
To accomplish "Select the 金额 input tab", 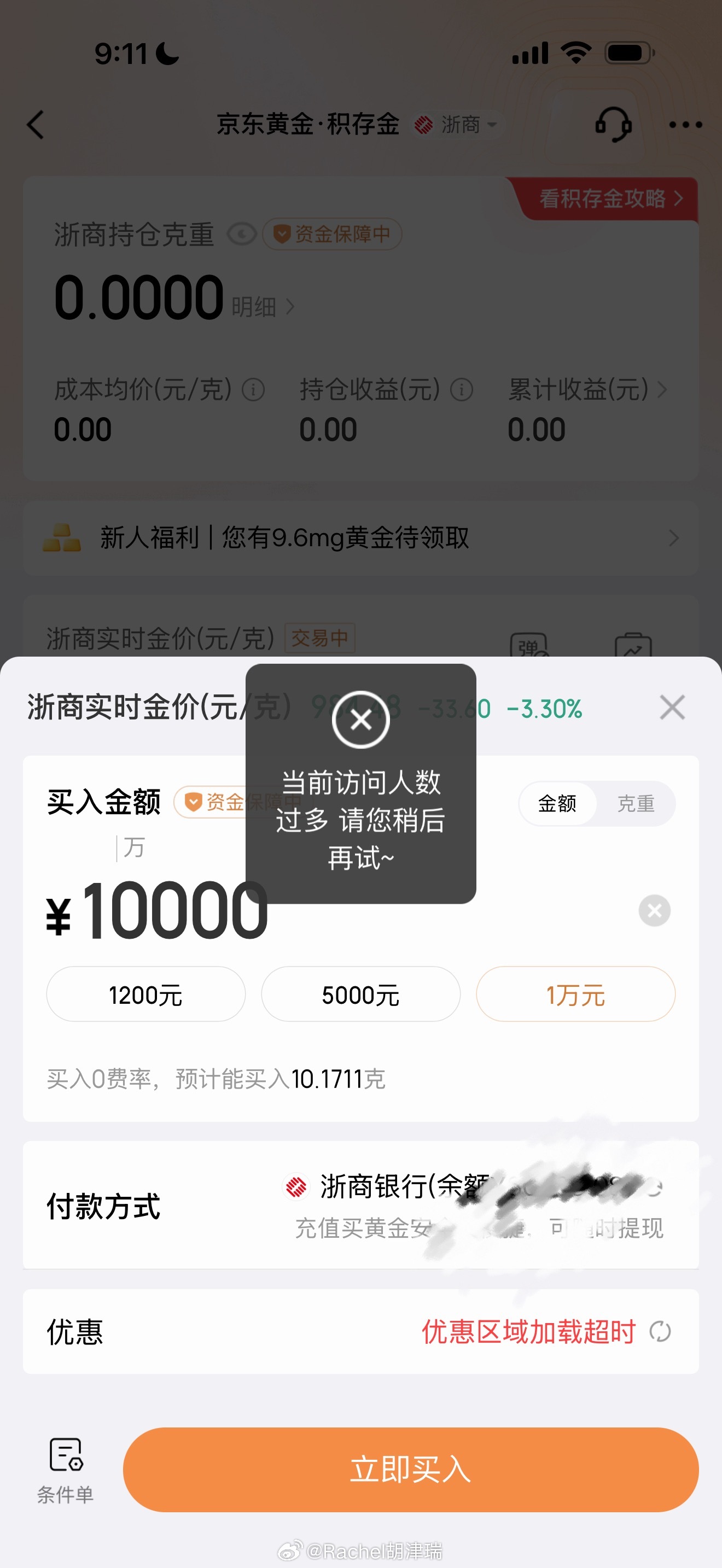I will pyautogui.click(x=557, y=804).
